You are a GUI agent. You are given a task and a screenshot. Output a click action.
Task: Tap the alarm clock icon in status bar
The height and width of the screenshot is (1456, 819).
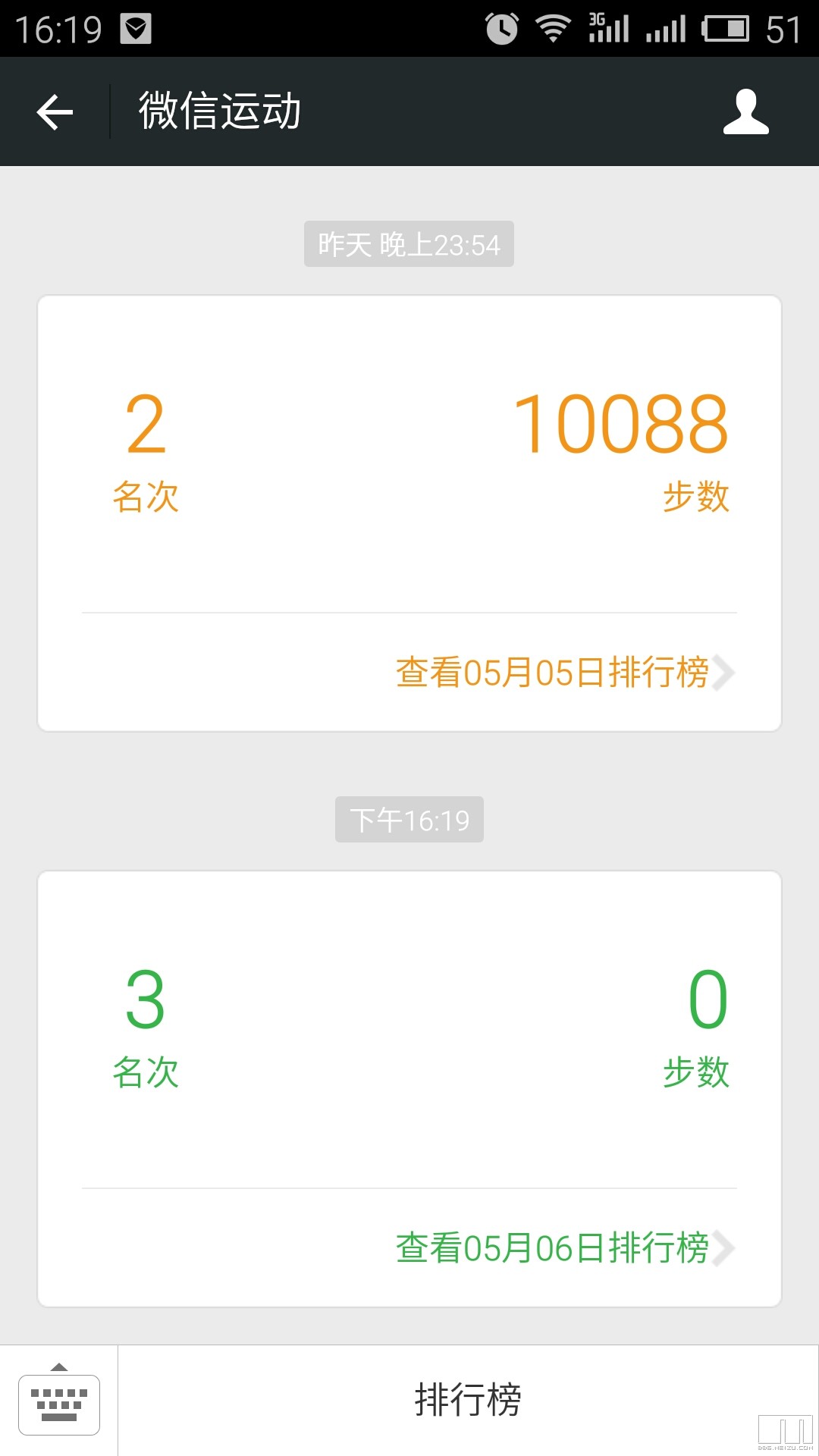tap(500, 27)
